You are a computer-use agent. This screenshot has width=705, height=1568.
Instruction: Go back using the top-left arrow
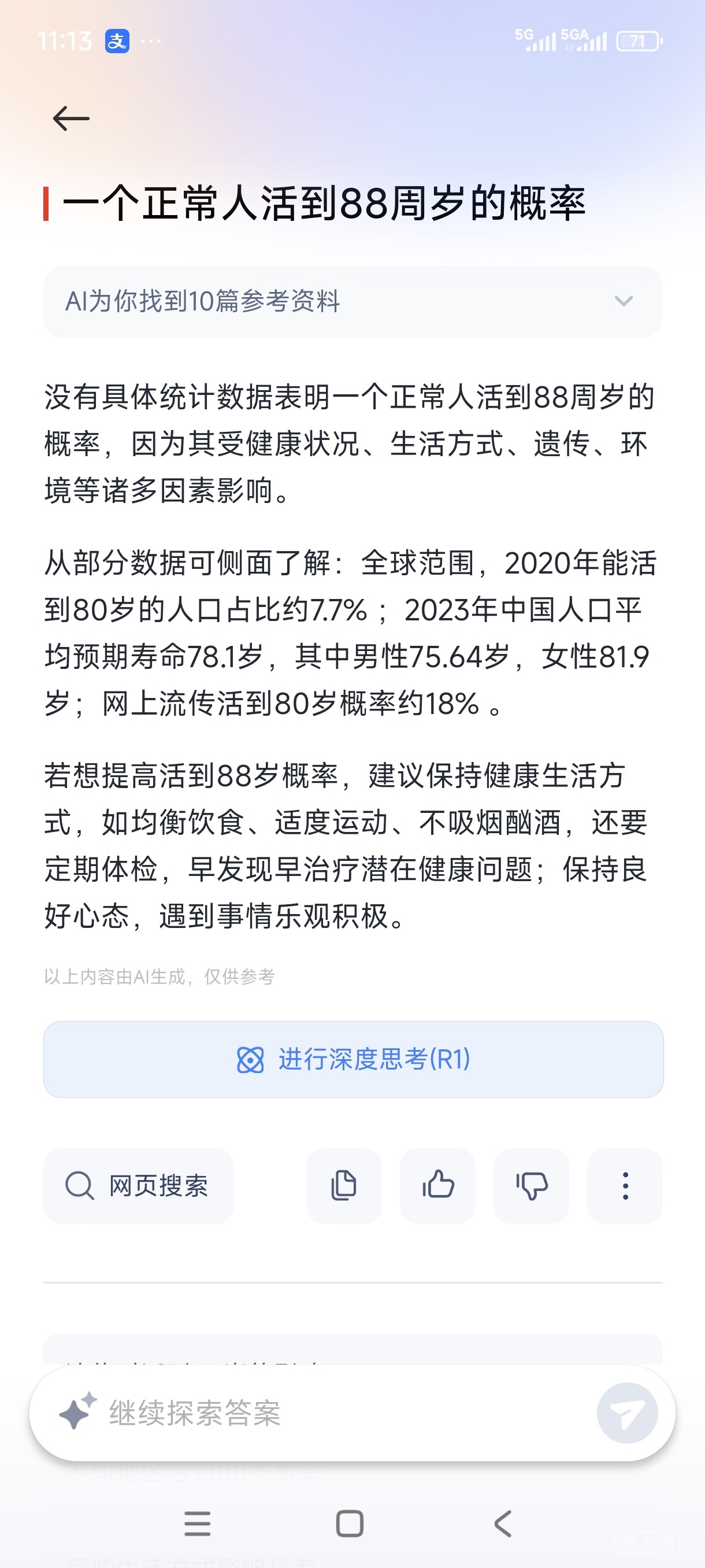pyautogui.click(x=71, y=118)
